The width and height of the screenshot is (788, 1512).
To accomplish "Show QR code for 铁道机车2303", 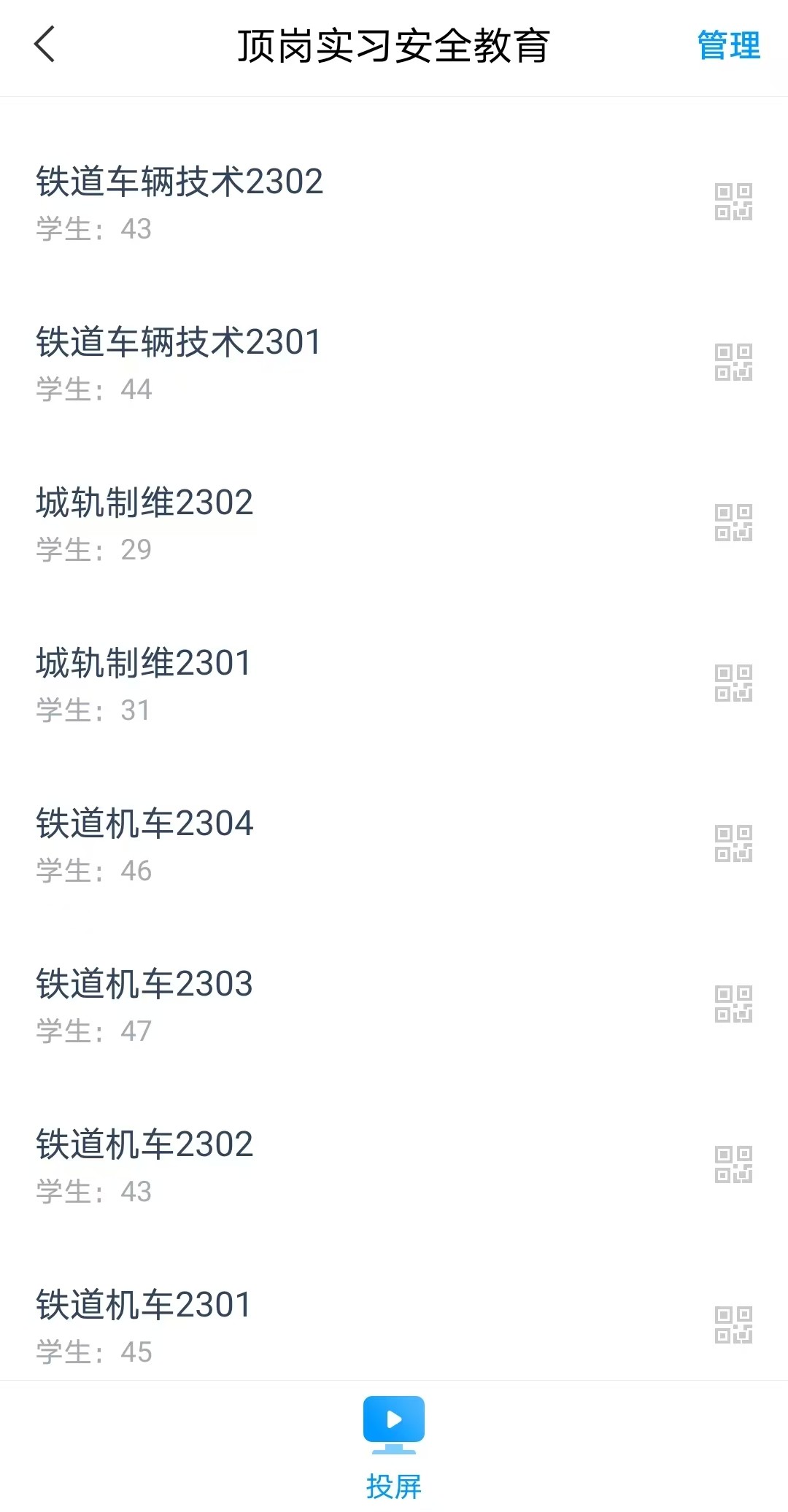I will point(733,1004).
